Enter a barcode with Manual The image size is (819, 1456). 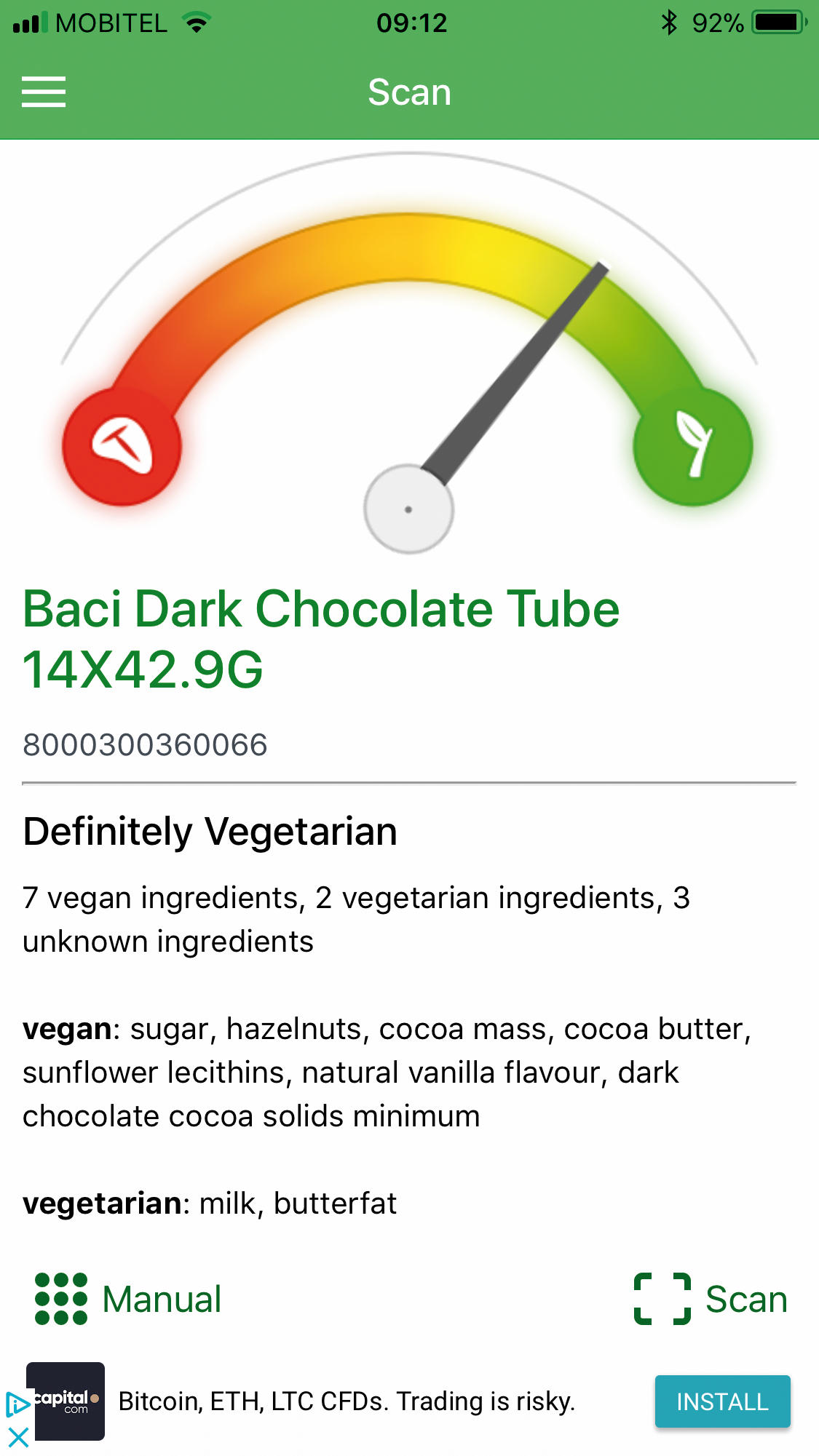tap(128, 1300)
